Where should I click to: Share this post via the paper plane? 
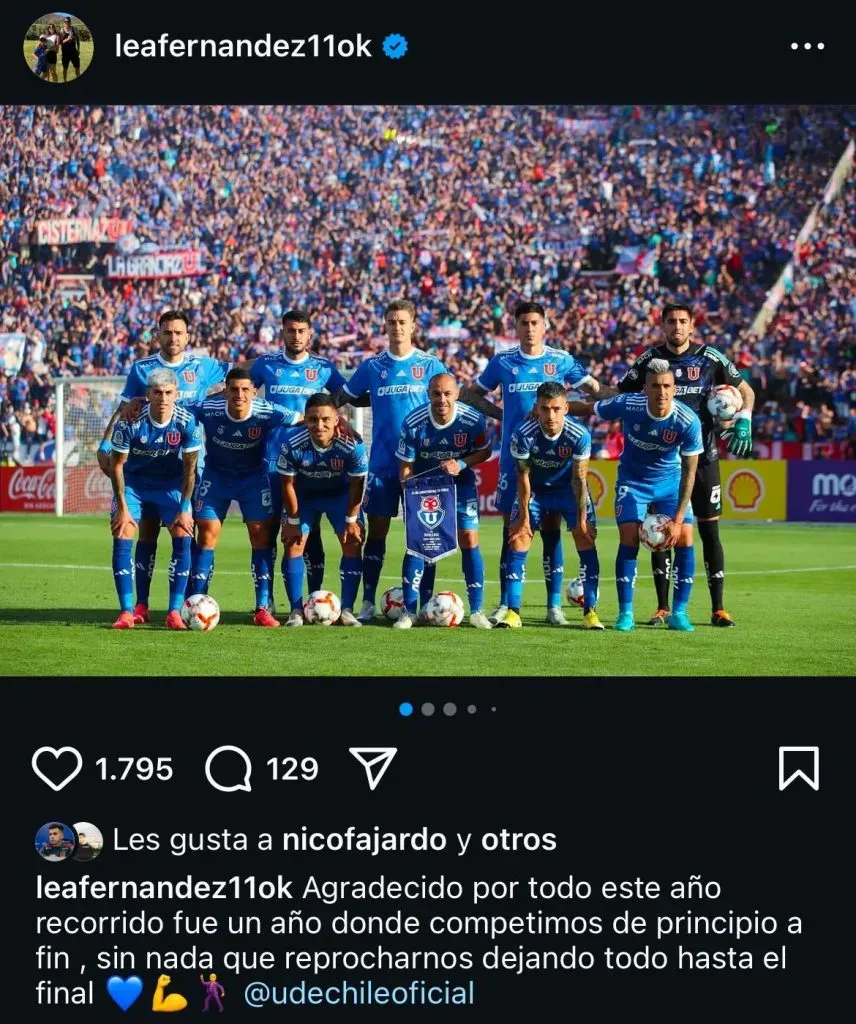click(x=373, y=768)
